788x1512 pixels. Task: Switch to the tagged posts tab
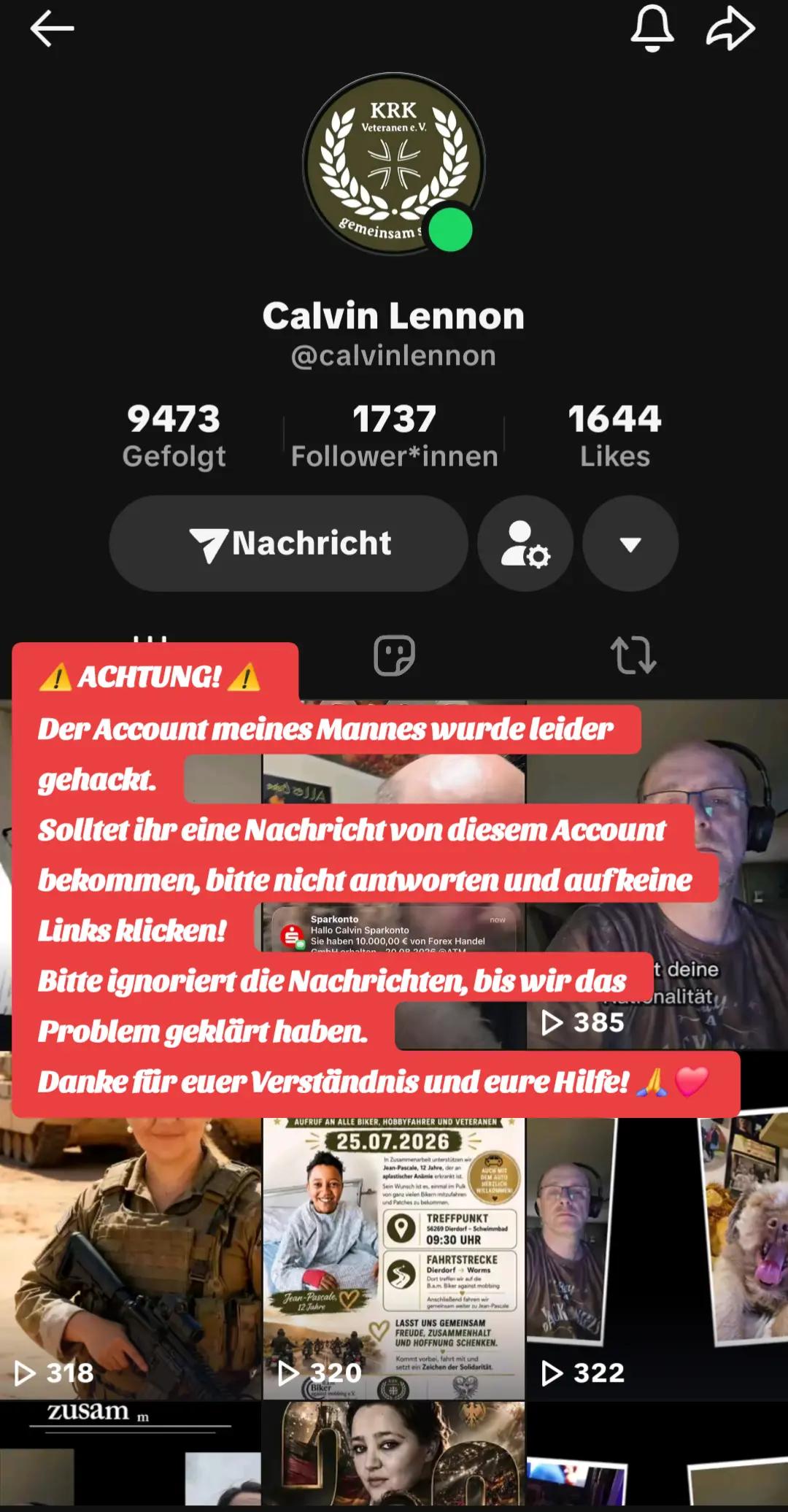[394, 655]
